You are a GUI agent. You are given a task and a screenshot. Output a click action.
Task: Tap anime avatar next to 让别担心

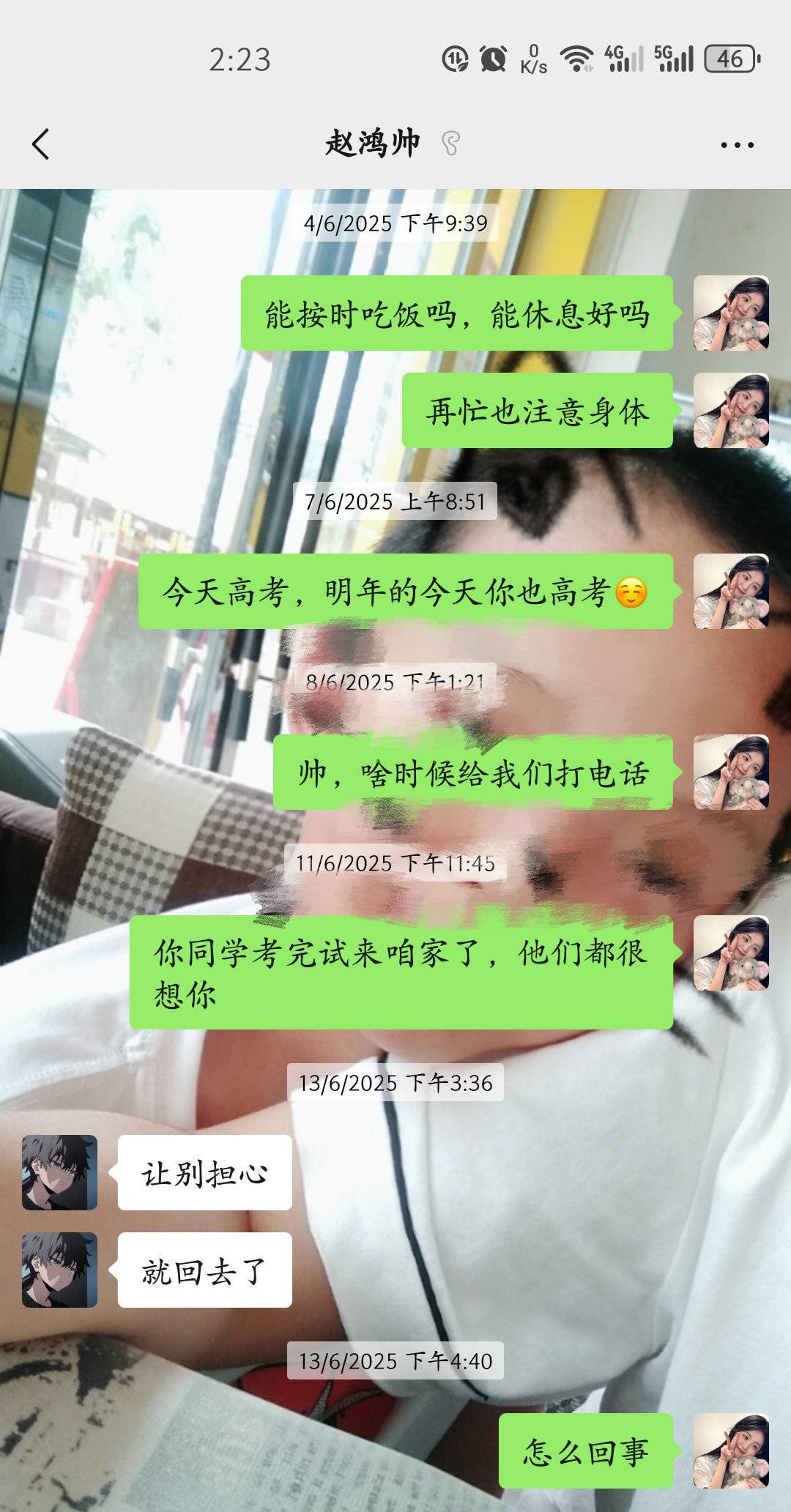(59, 1172)
